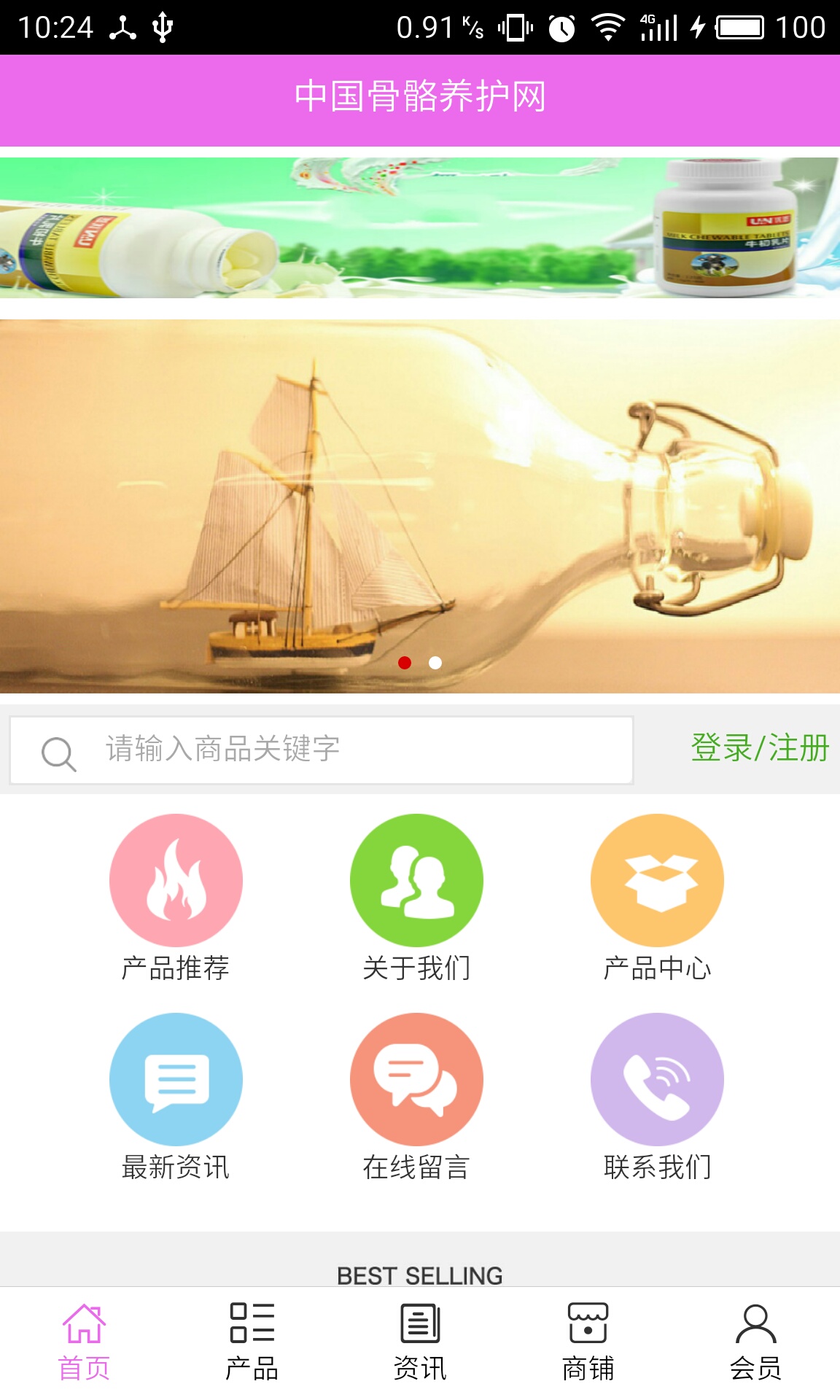Select the 产品推荐 flame icon
Screen dimensions: 840x1400
pos(175,880)
